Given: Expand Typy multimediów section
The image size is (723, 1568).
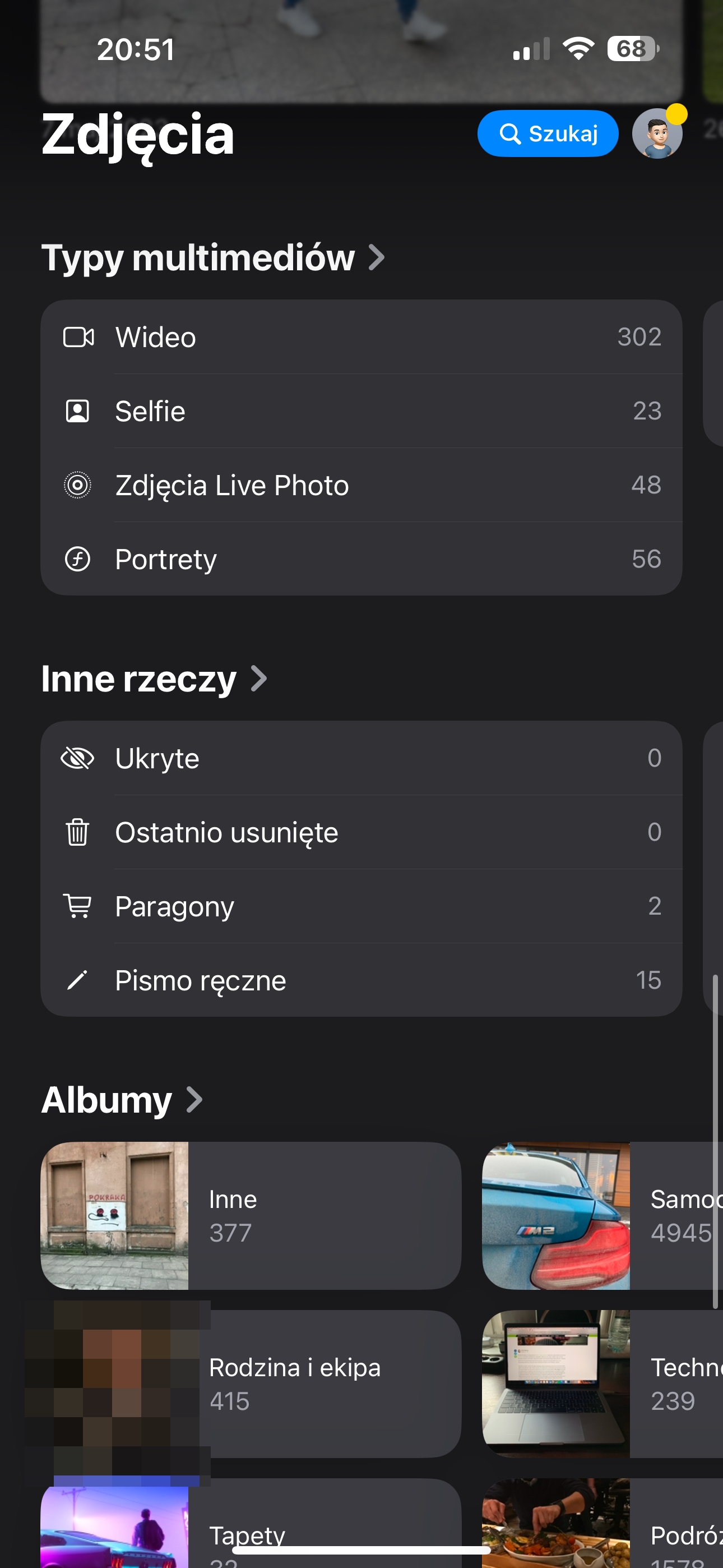Looking at the screenshot, I should 213,257.
